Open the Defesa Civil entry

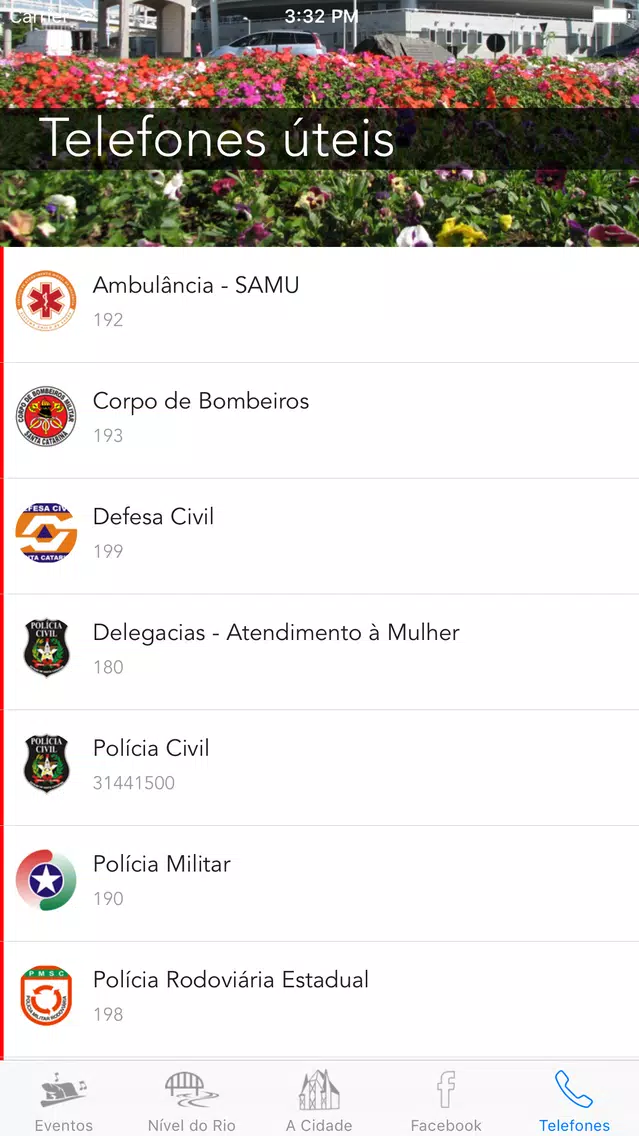pos(320,536)
